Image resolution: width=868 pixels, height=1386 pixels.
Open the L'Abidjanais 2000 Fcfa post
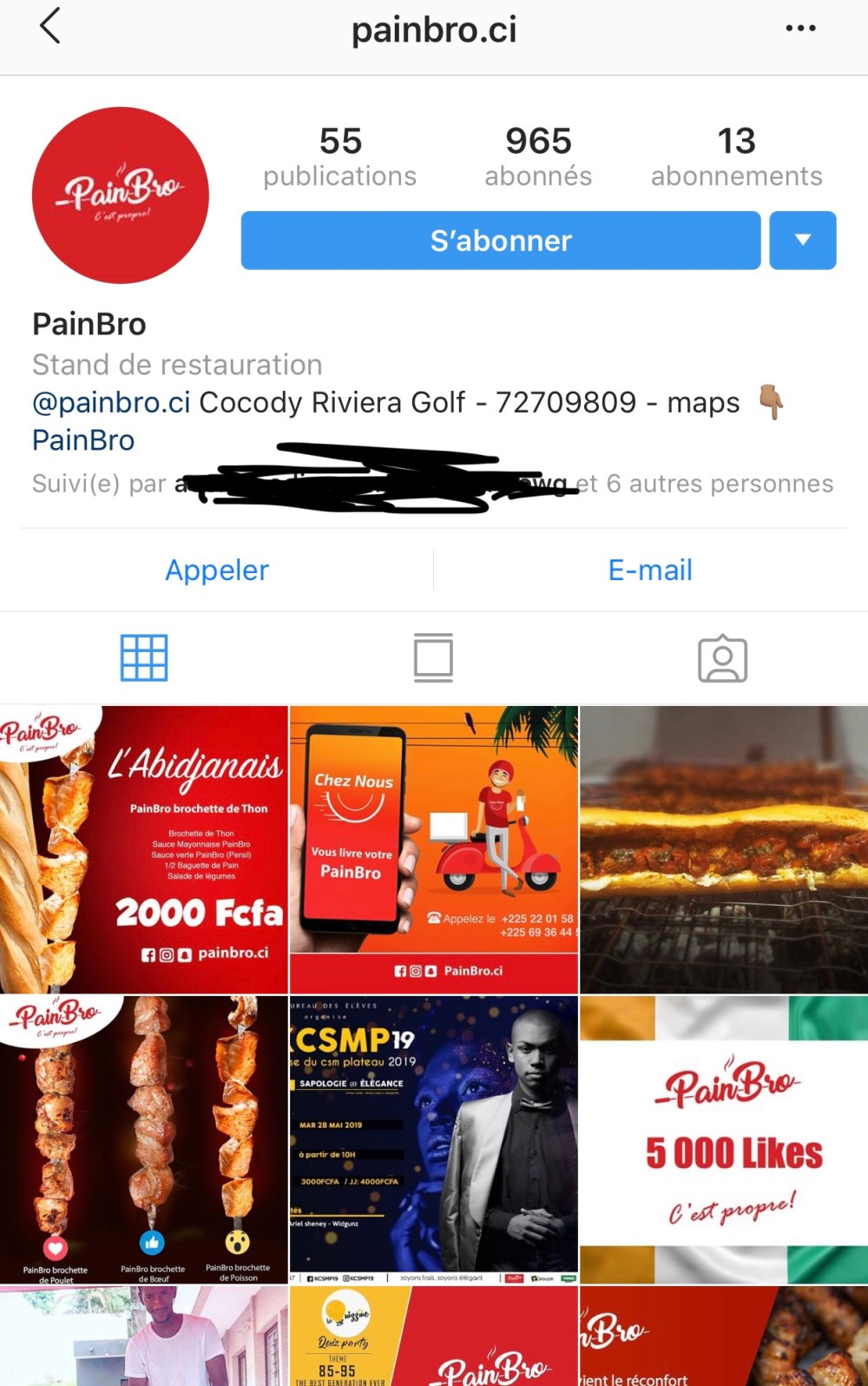point(144,849)
